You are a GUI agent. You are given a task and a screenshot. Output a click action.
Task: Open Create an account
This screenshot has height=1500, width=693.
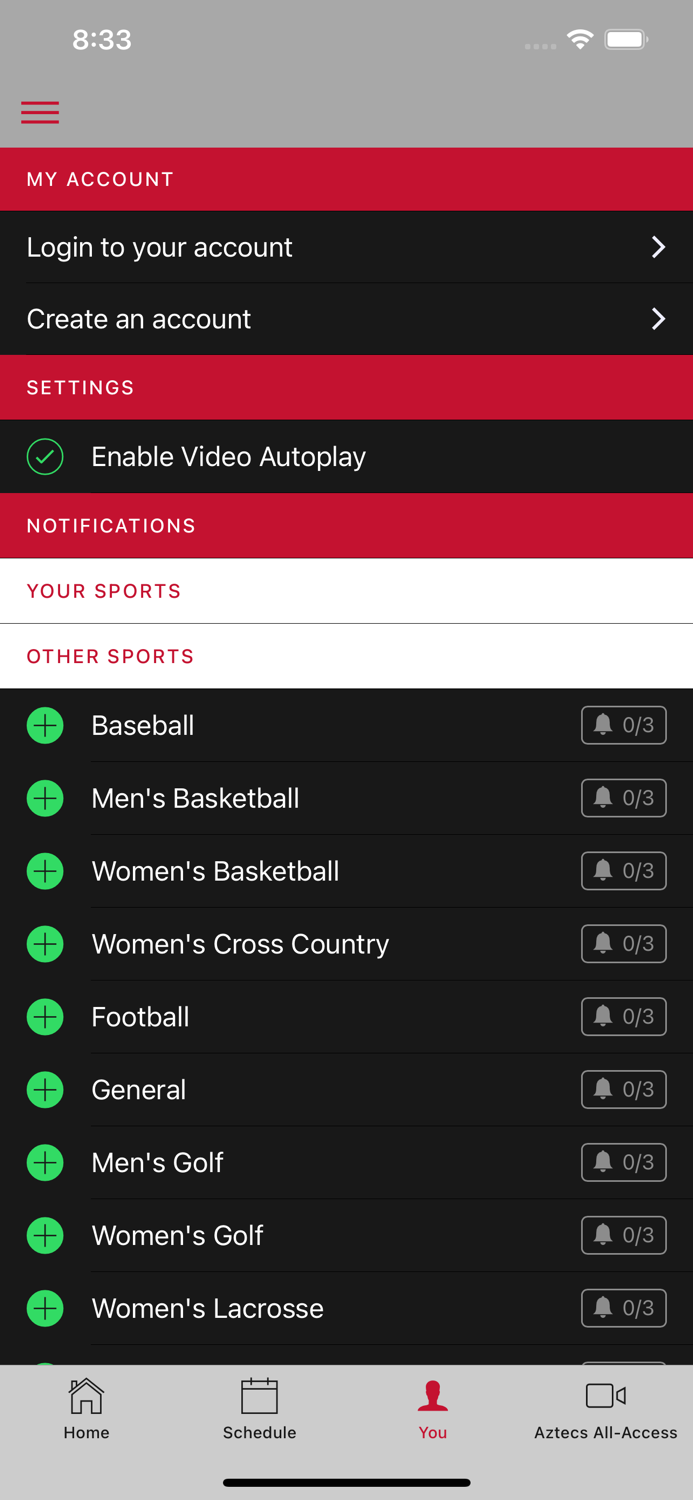[x=346, y=319]
